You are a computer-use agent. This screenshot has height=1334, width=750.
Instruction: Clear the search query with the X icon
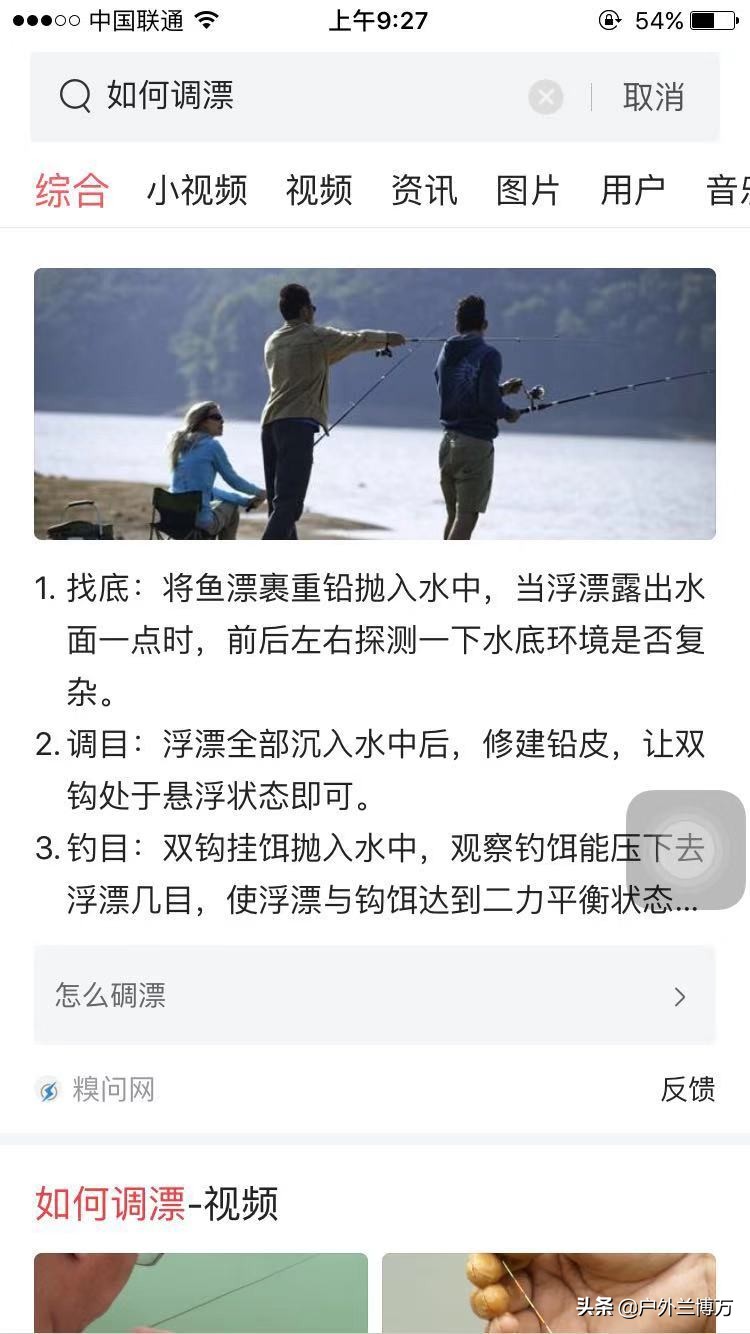(545, 96)
